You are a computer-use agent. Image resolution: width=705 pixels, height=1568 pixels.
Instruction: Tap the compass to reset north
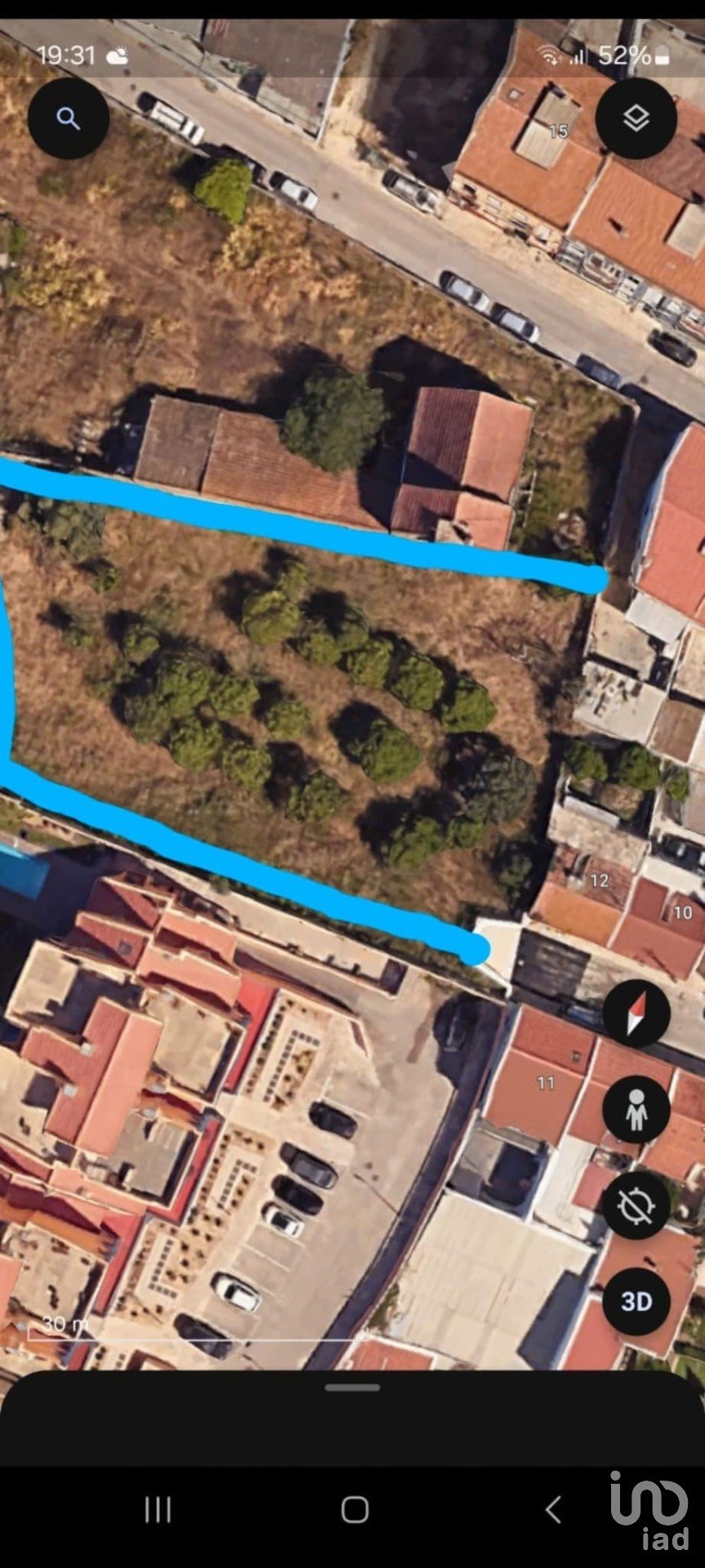[636, 1014]
